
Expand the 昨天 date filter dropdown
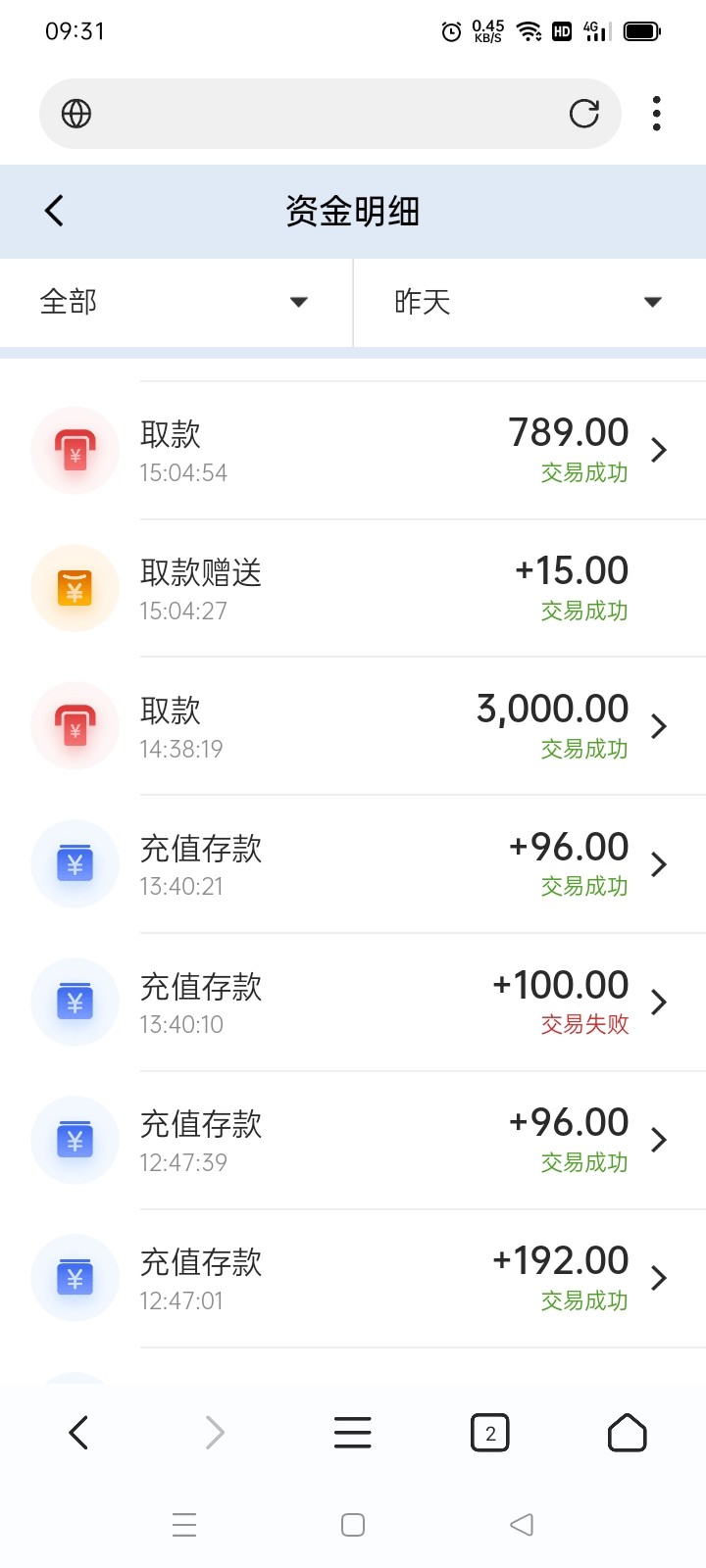click(529, 302)
